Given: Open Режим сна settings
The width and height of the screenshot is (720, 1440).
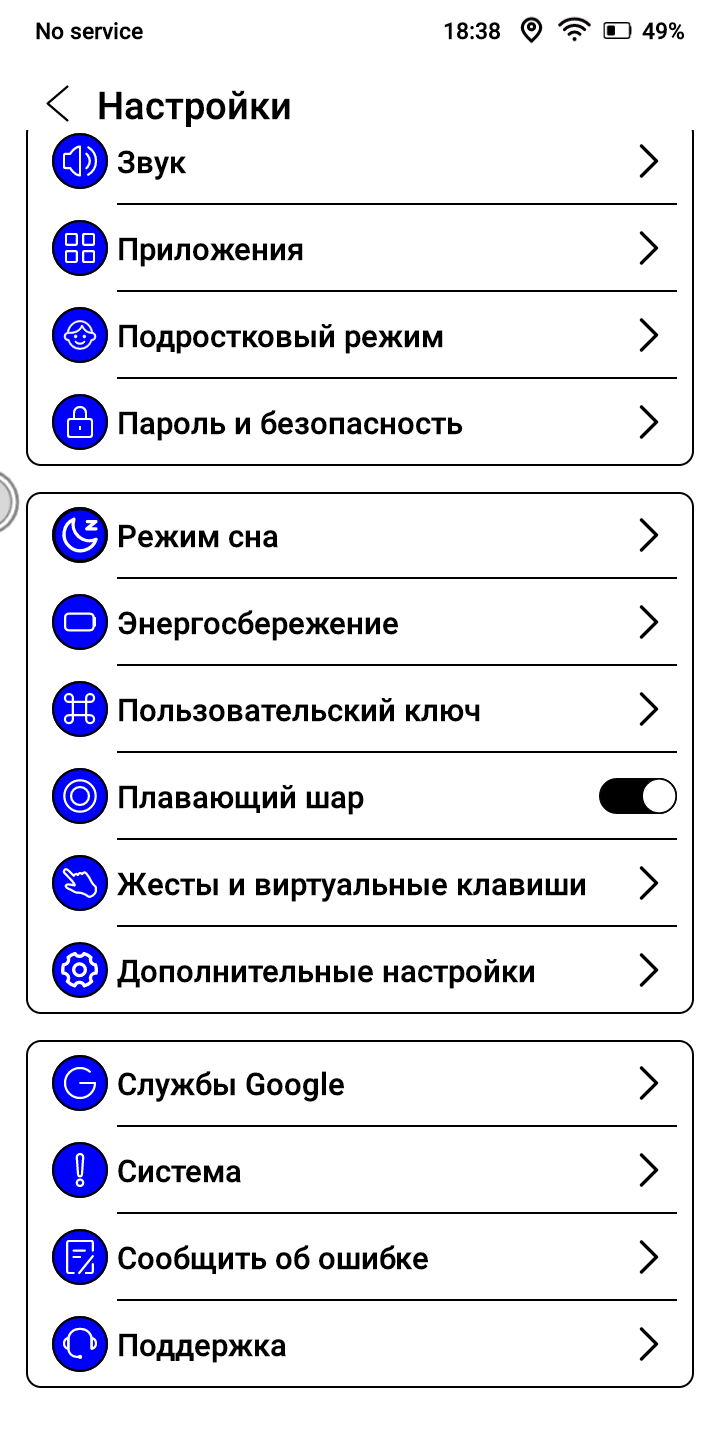Looking at the screenshot, I should click(x=360, y=536).
